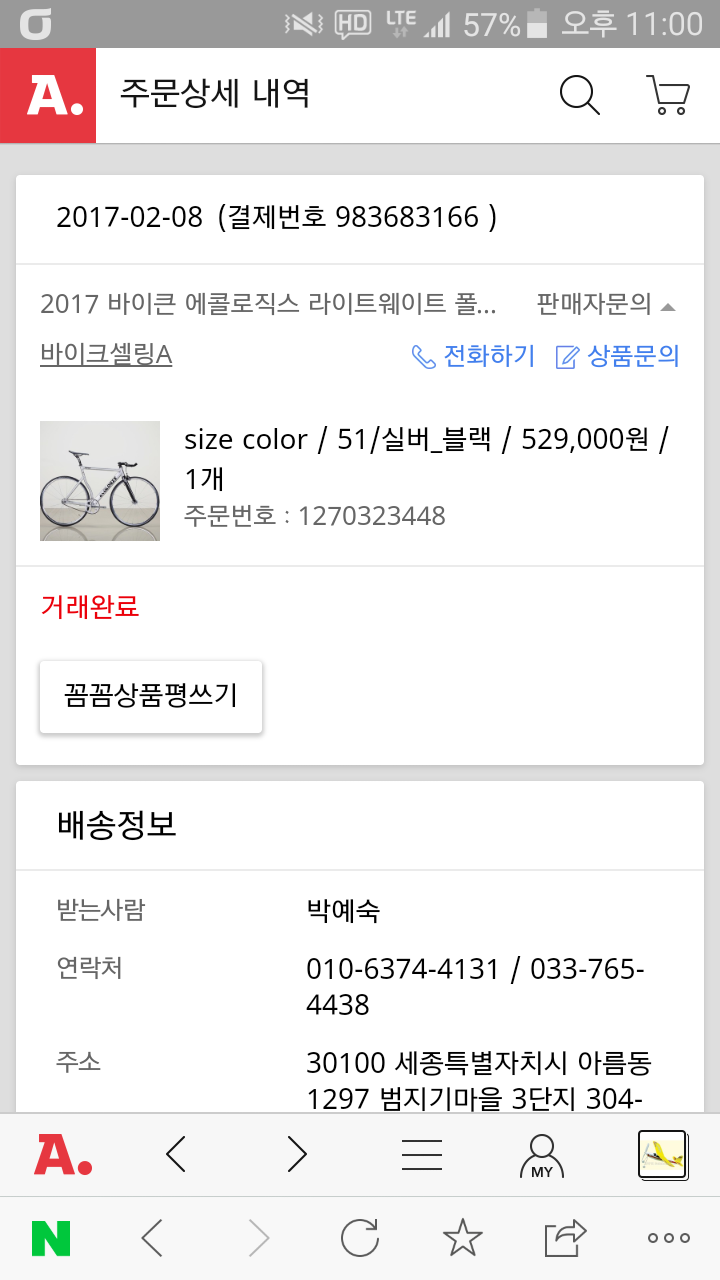The height and width of the screenshot is (1280, 720).
Task: Call the seller with 전화하기
Action: click(473, 356)
